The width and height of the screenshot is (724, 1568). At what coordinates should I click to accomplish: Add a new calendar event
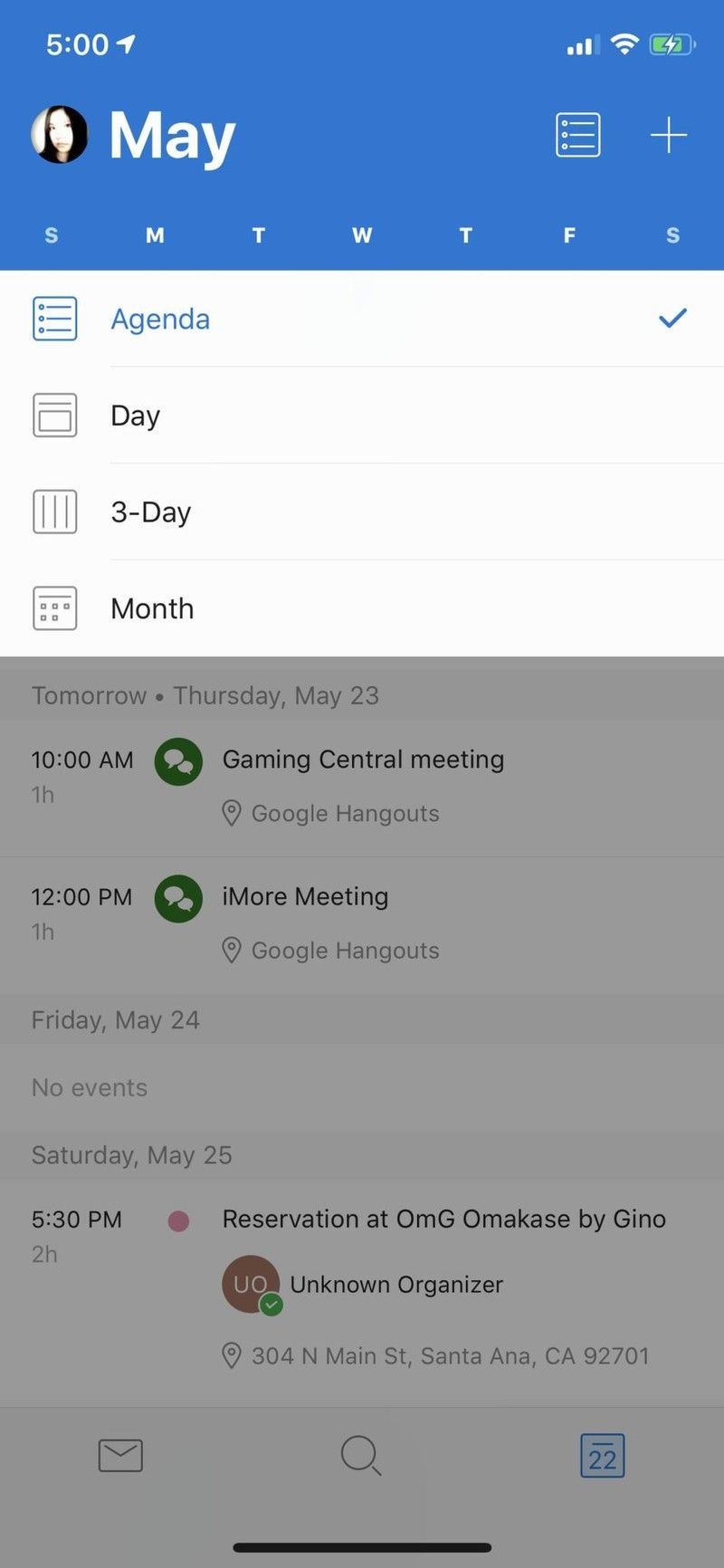pyautogui.click(x=668, y=135)
